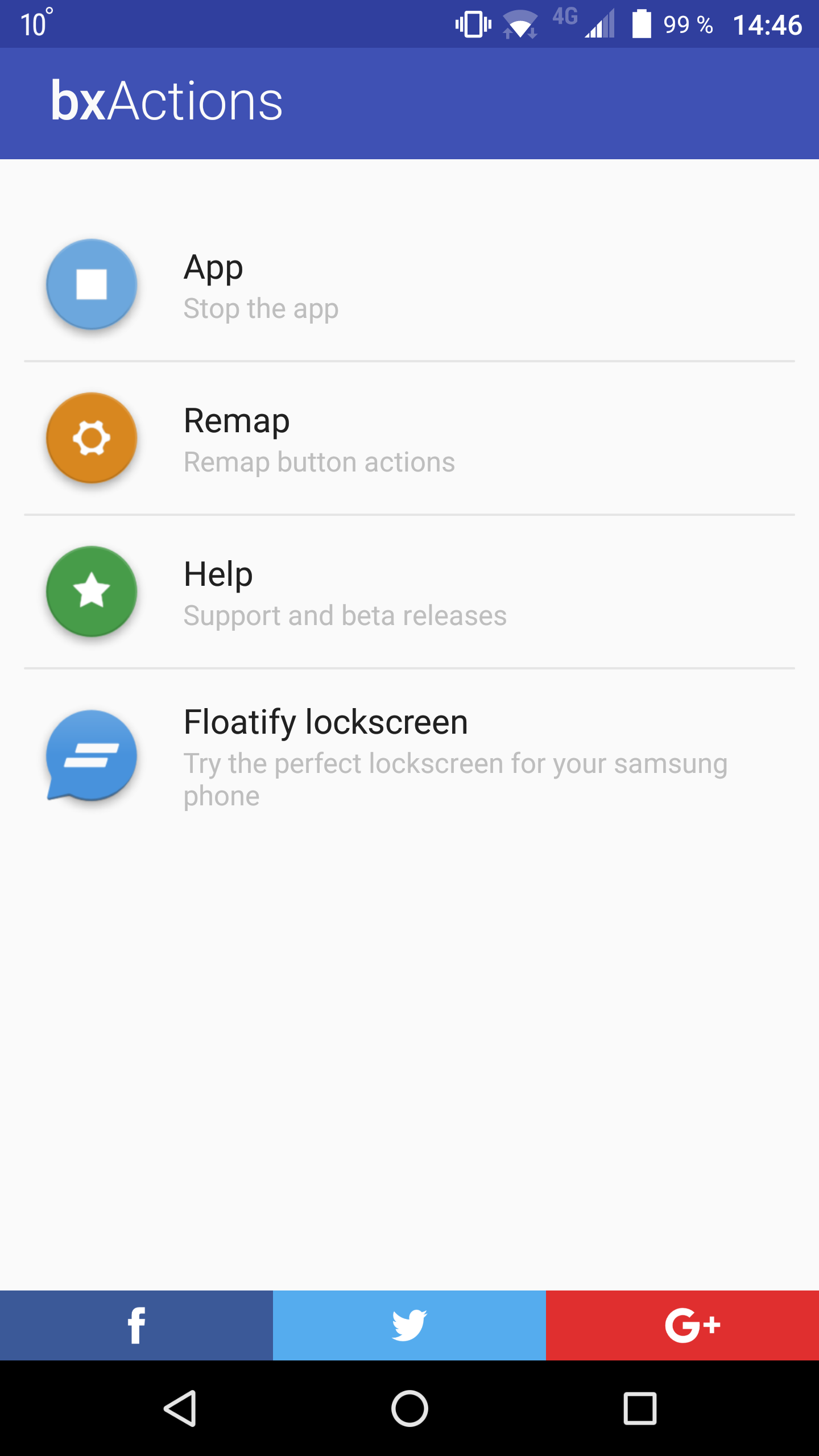Open the recent apps view
This screenshot has height=1456, width=819.
click(x=640, y=1408)
